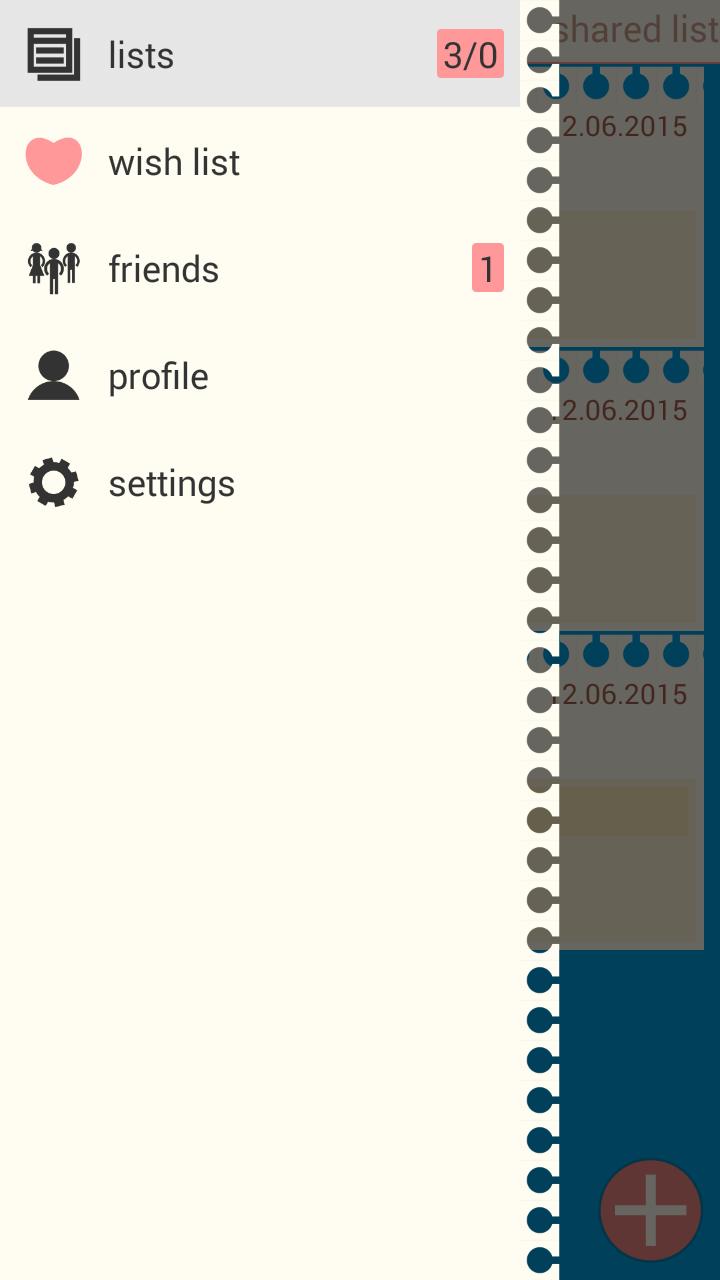This screenshot has width=720, height=1280.
Task: Tap the red plus floating action button
Action: pyautogui.click(x=650, y=1210)
